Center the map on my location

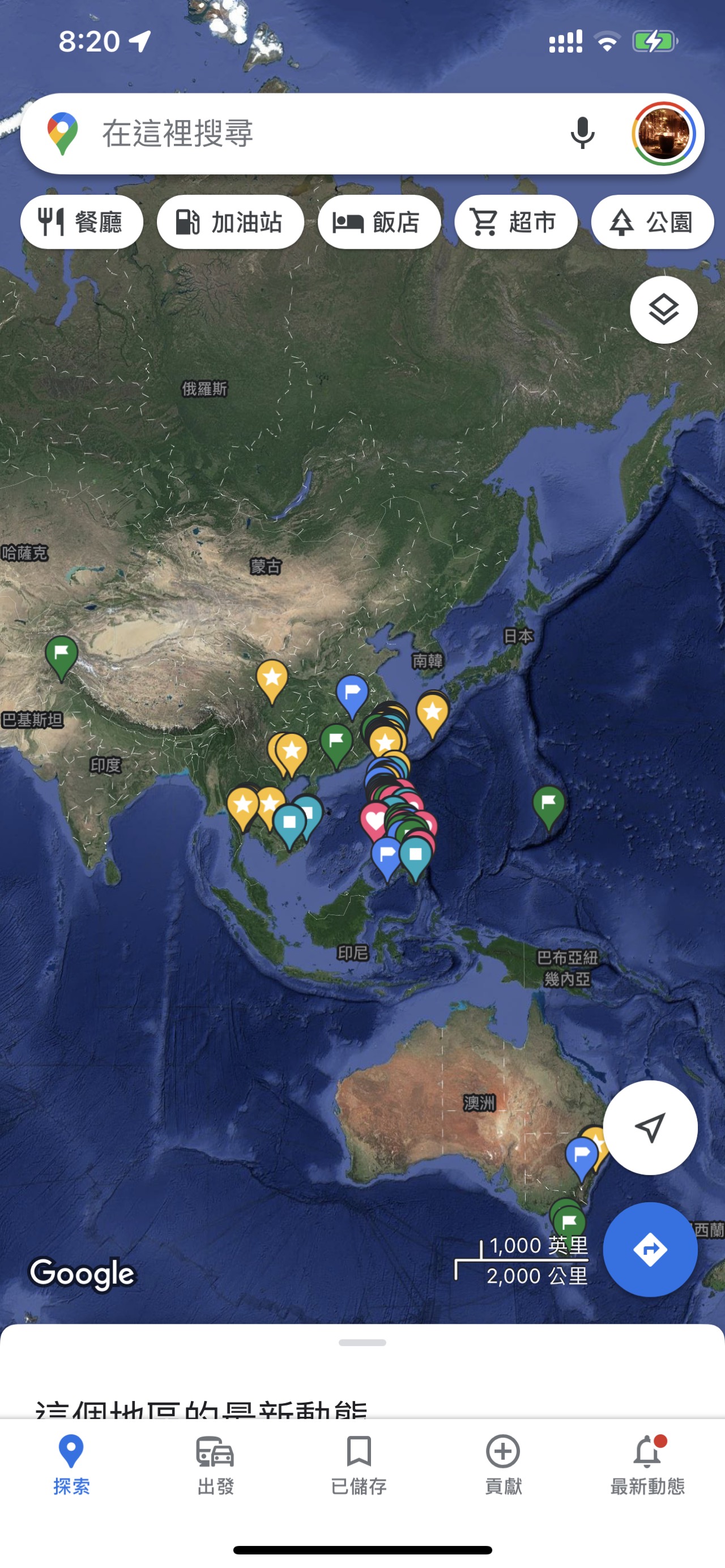[650, 1127]
